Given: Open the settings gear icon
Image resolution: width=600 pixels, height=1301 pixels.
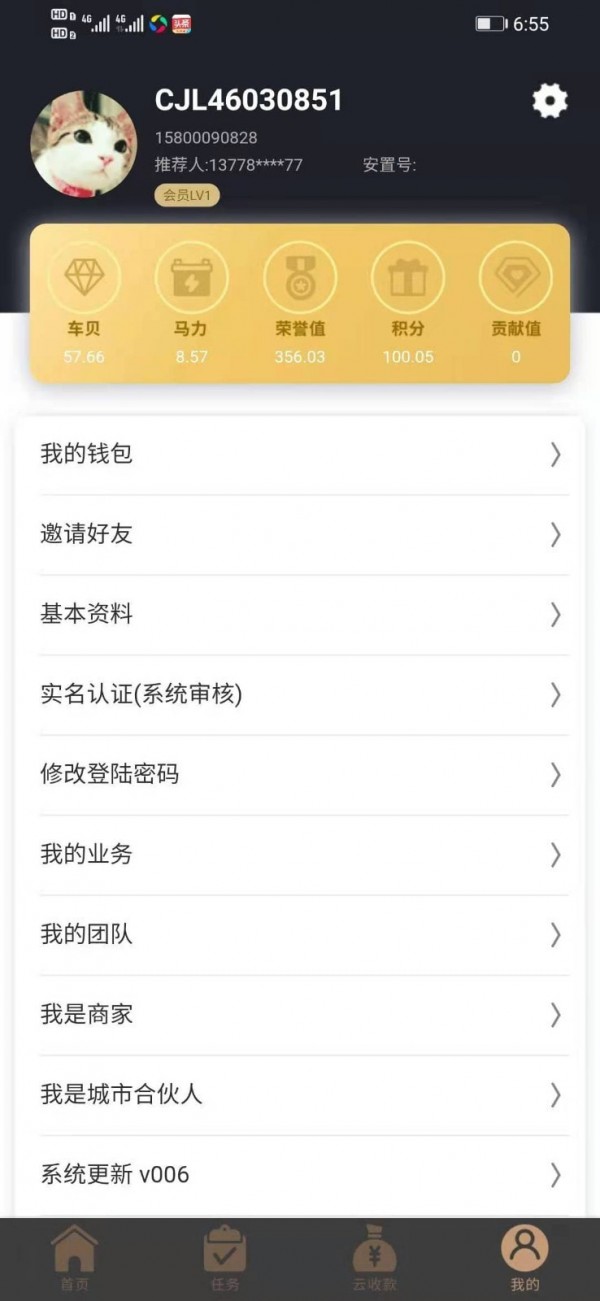Looking at the screenshot, I should 549,101.
